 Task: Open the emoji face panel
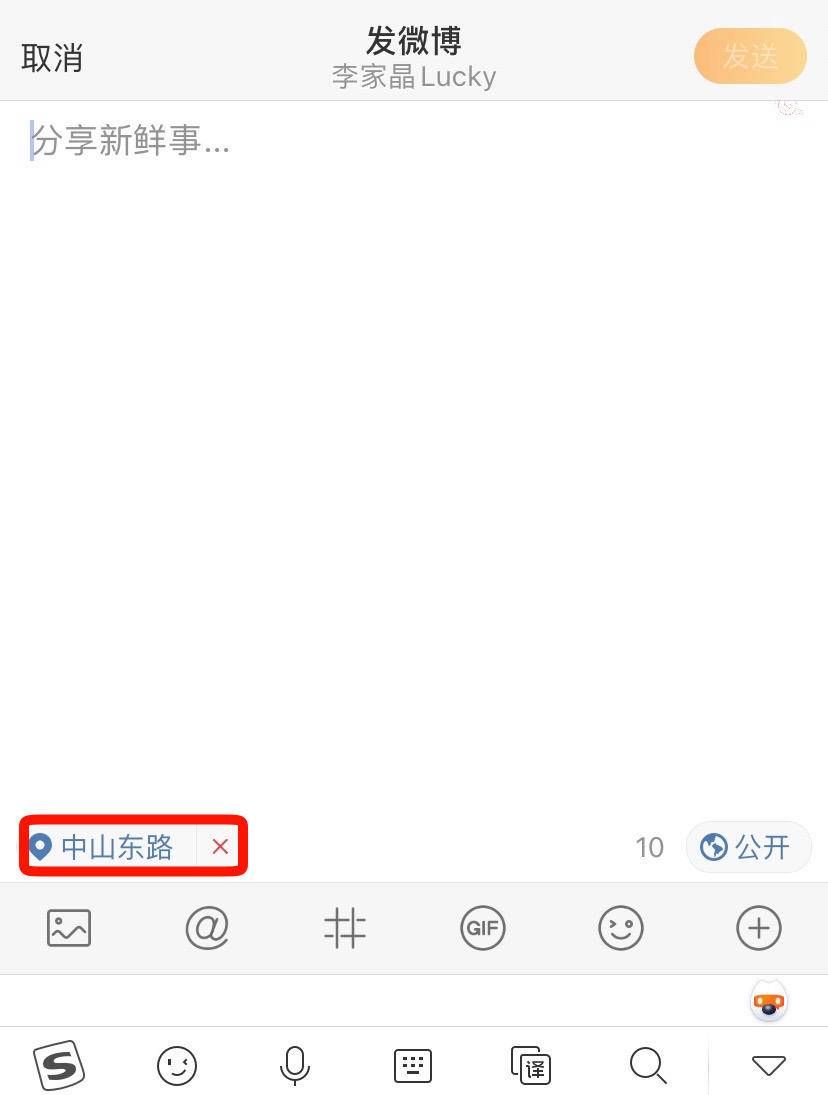pyautogui.click(x=620, y=928)
